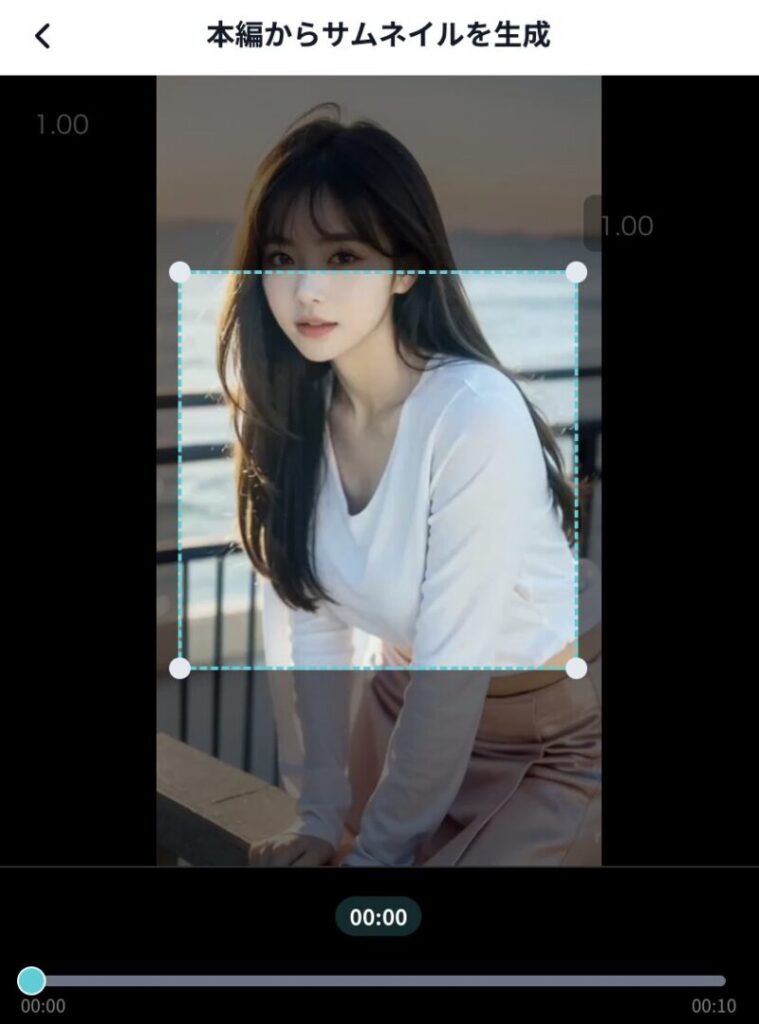Select the top-right crop corner handle
759x1024 pixels.
(577, 272)
